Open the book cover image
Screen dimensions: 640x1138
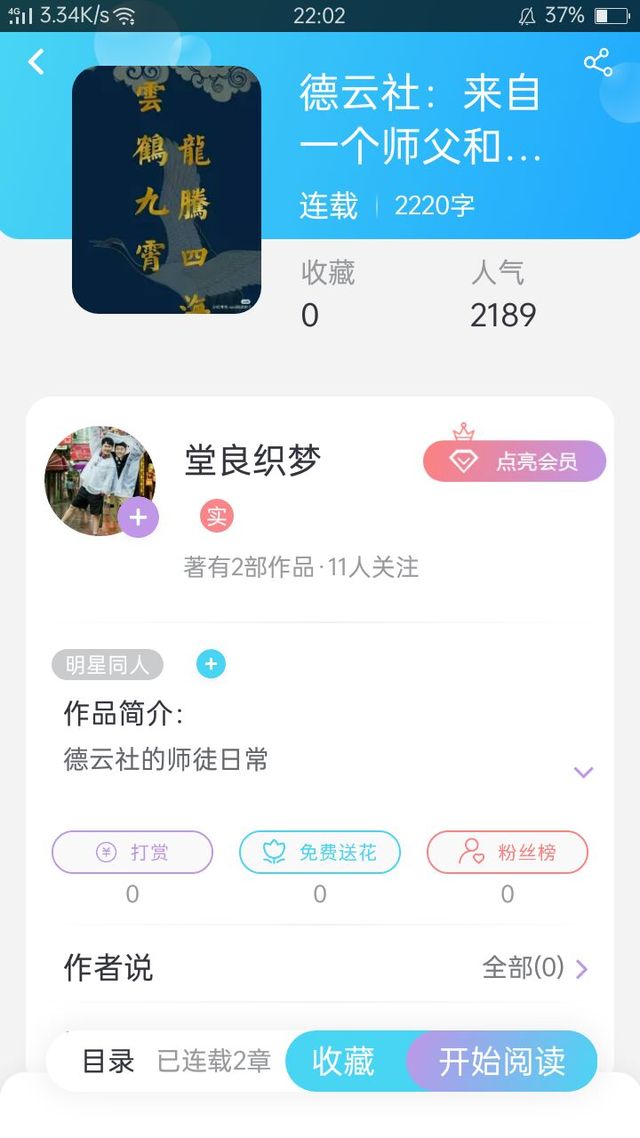click(166, 189)
